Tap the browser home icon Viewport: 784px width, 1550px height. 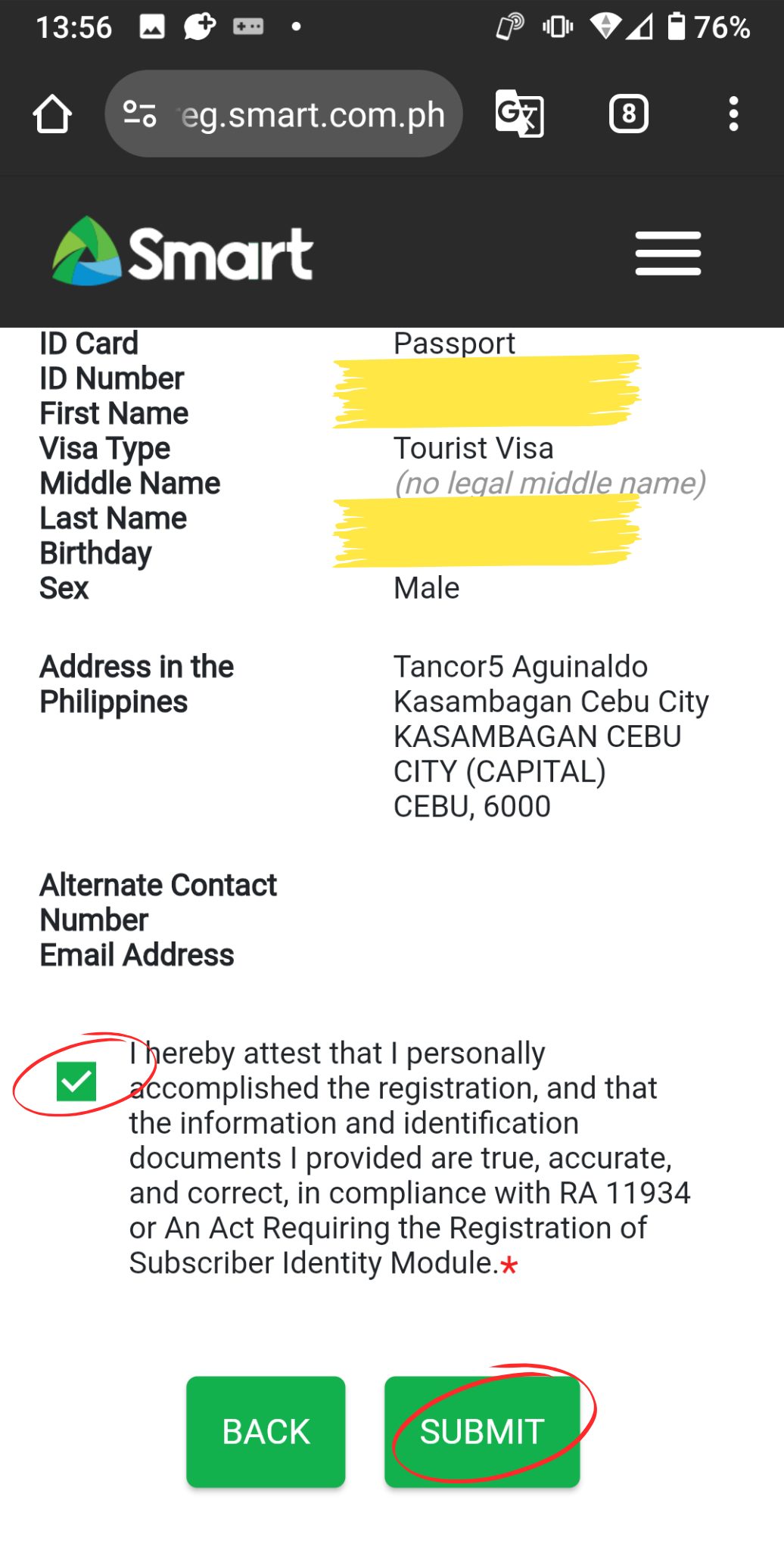pyautogui.click(x=52, y=114)
